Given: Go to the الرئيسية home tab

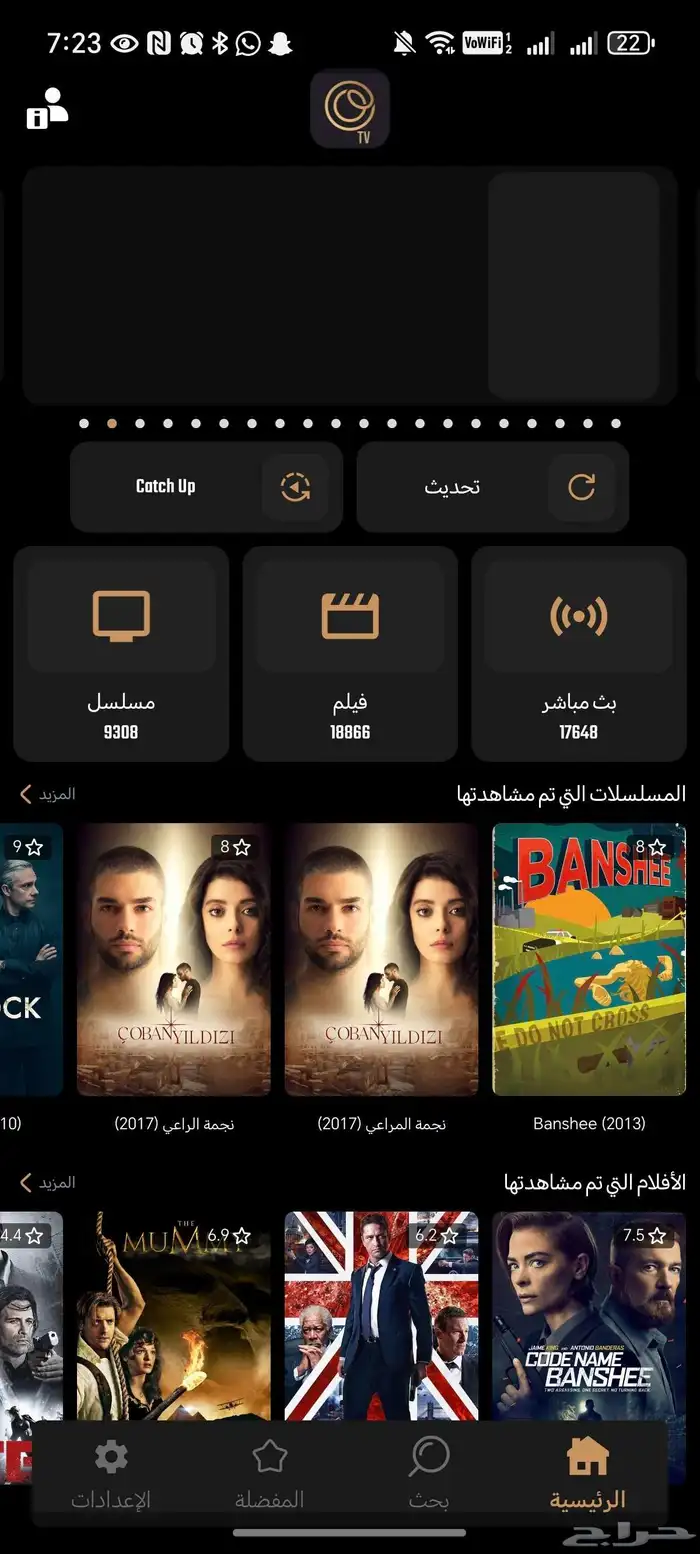Looking at the screenshot, I should [x=588, y=1474].
